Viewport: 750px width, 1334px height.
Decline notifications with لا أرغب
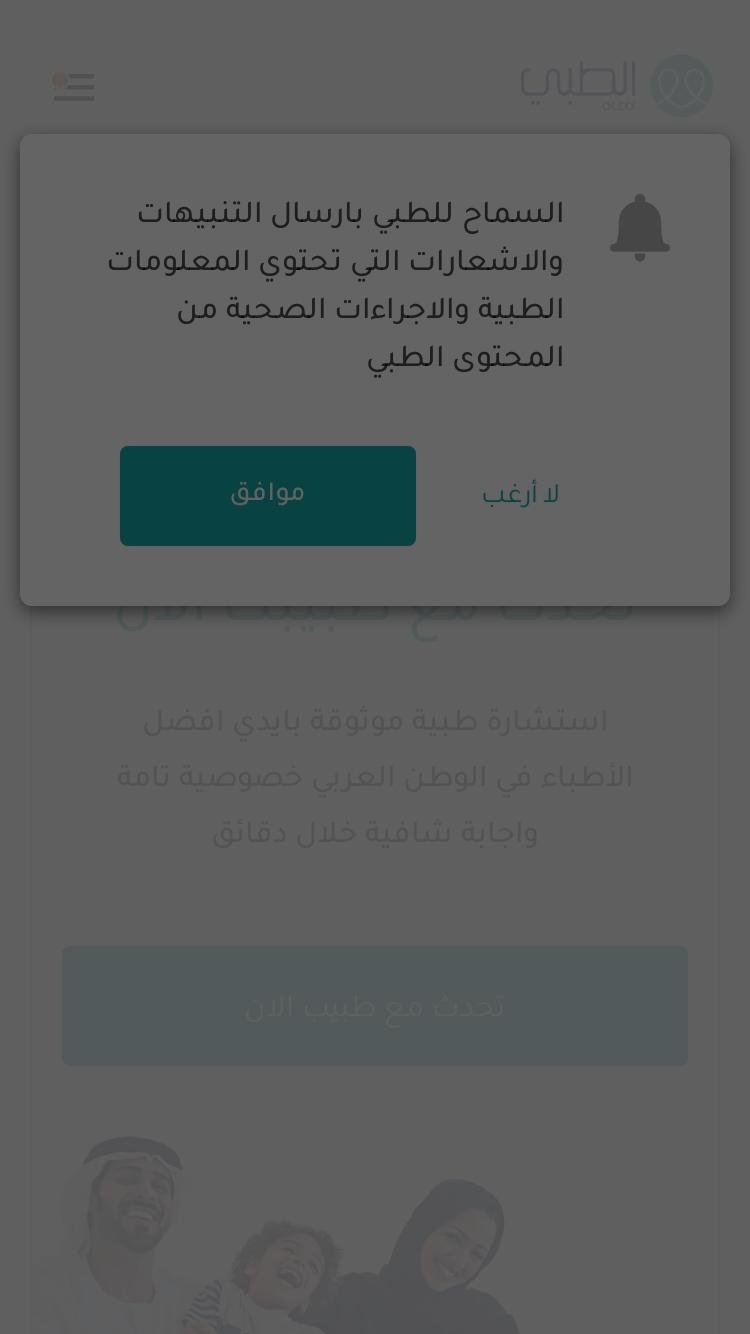520,495
